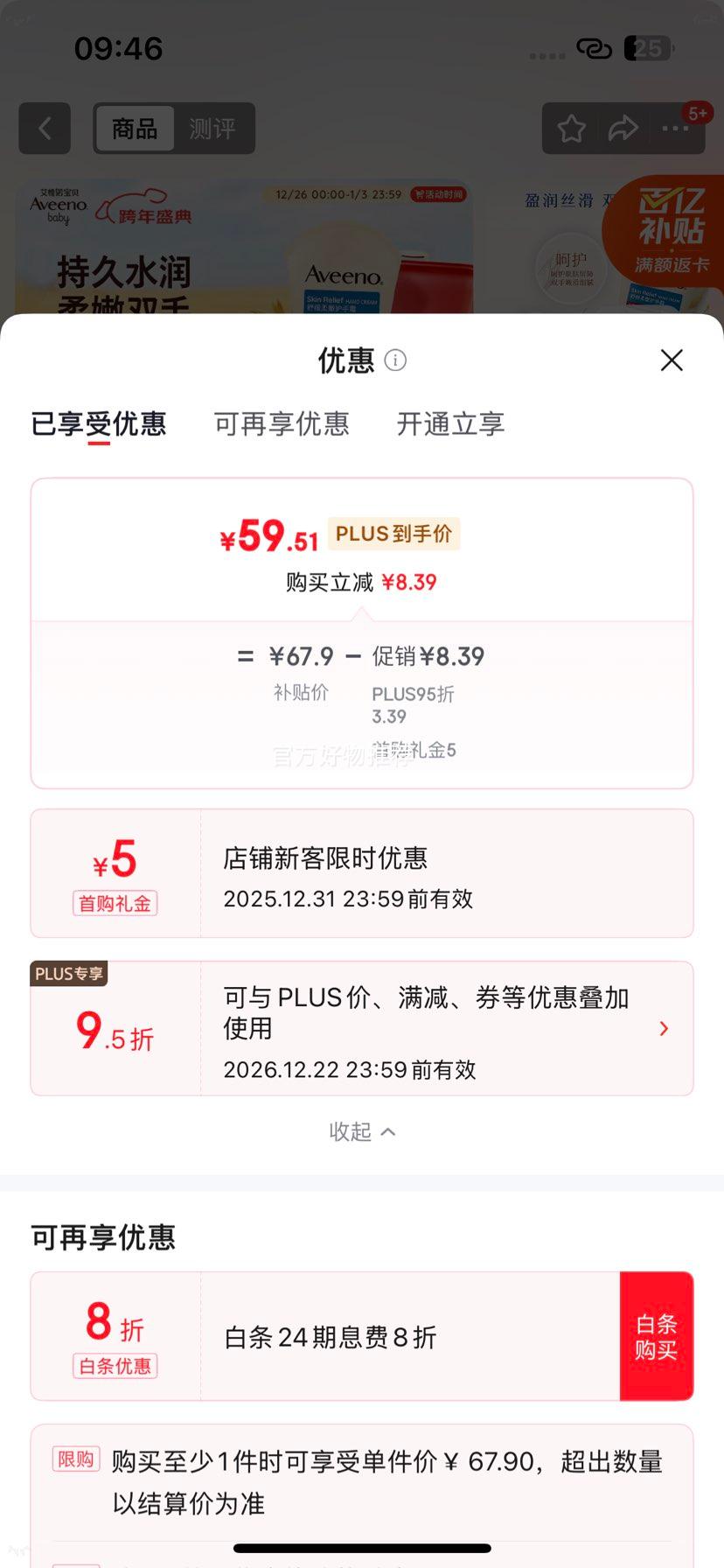Tap the back arrow at top left
Viewport: 724px width, 1568px height.
coord(44,128)
